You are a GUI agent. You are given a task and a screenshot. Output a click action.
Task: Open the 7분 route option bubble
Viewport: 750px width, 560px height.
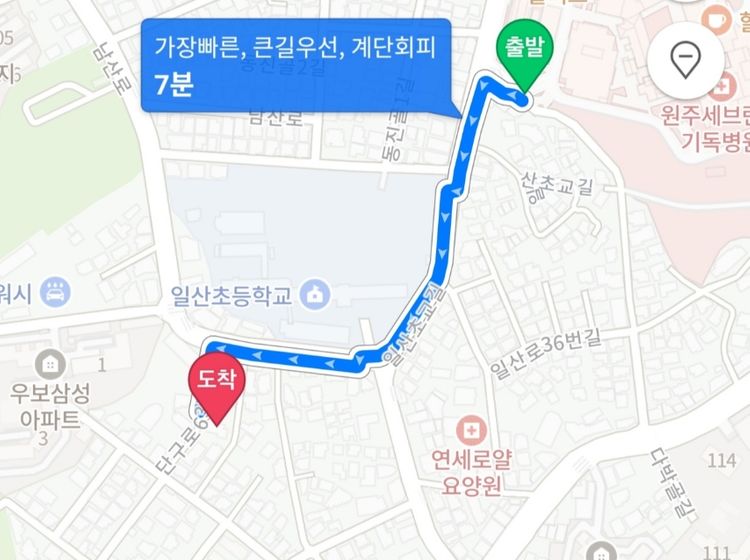click(x=297, y=63)
